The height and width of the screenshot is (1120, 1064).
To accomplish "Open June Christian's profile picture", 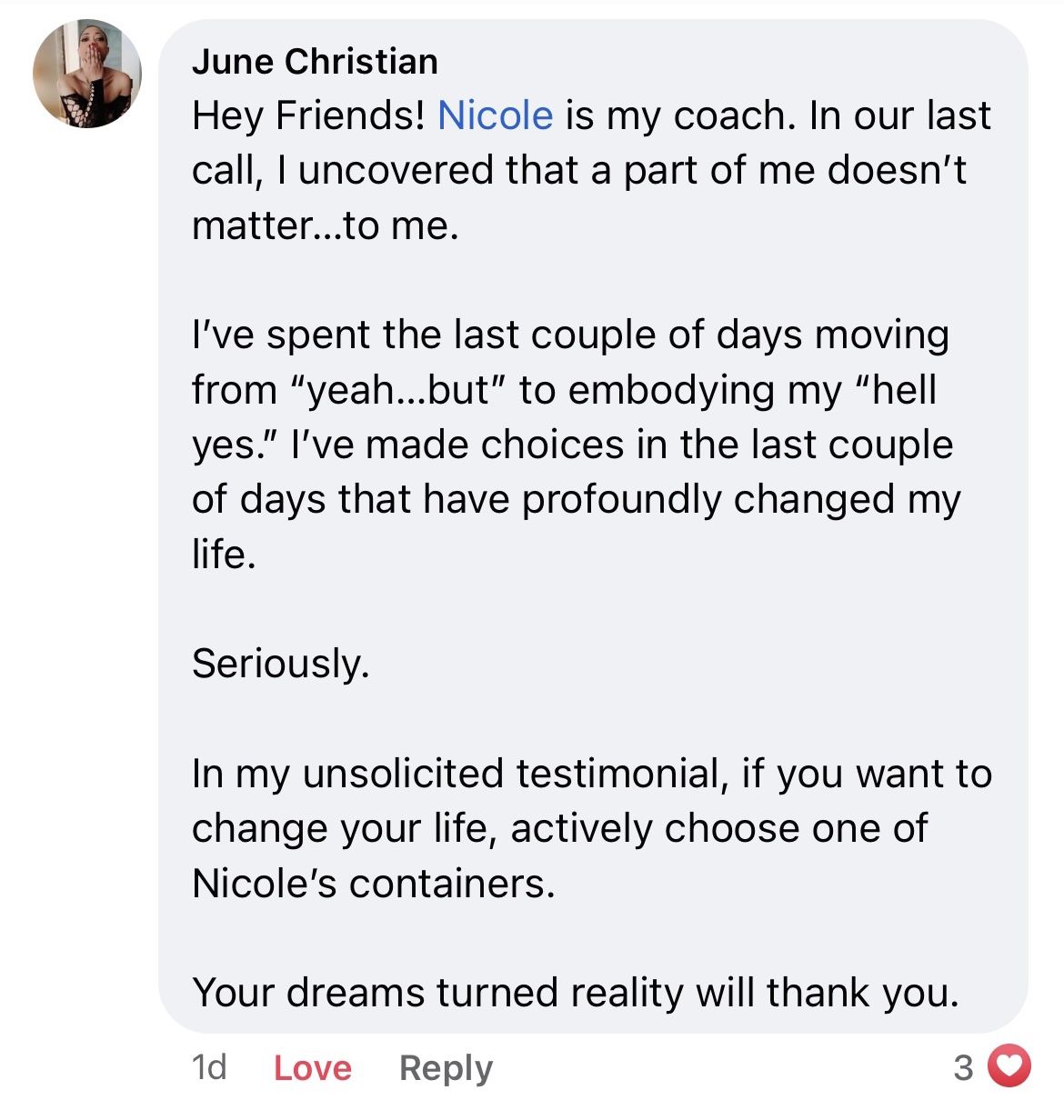I will [x=87, y=74].
